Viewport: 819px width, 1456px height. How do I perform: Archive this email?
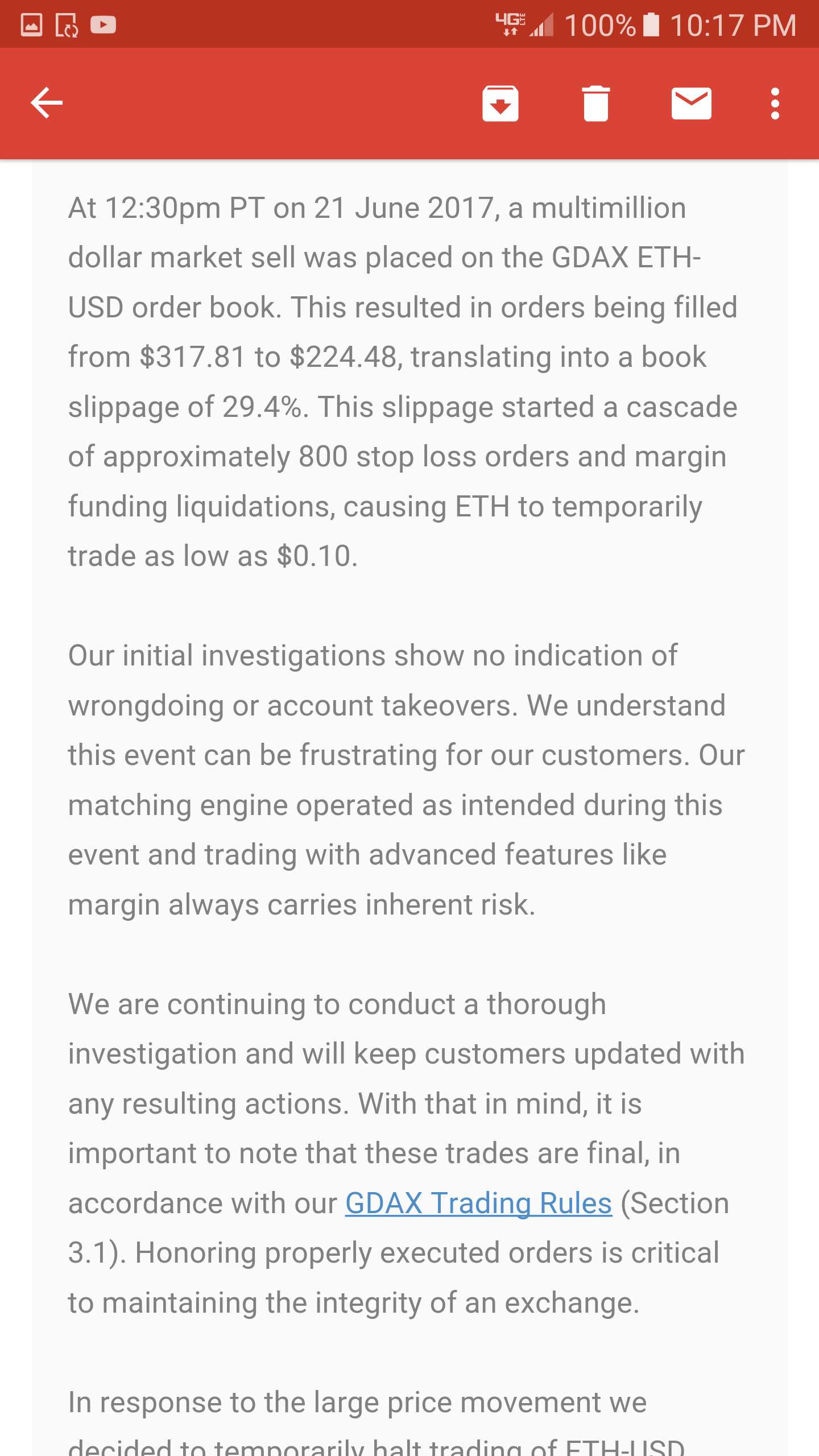(x=500, y=104)
